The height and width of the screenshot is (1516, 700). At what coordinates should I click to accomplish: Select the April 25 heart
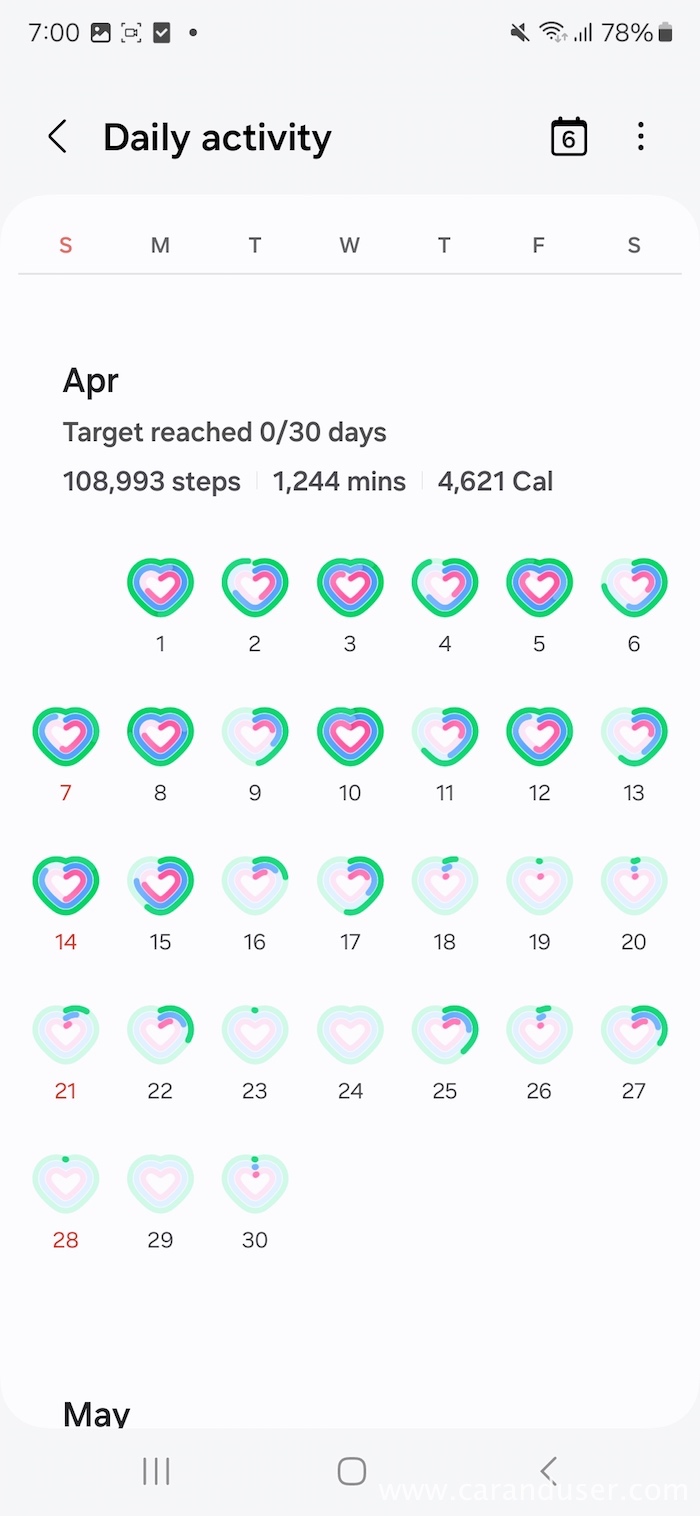(x=445, y=1035)
